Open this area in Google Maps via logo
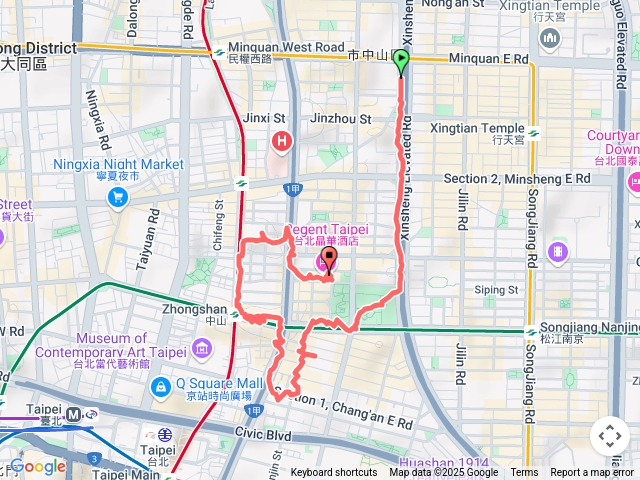 tap(38, 466)
